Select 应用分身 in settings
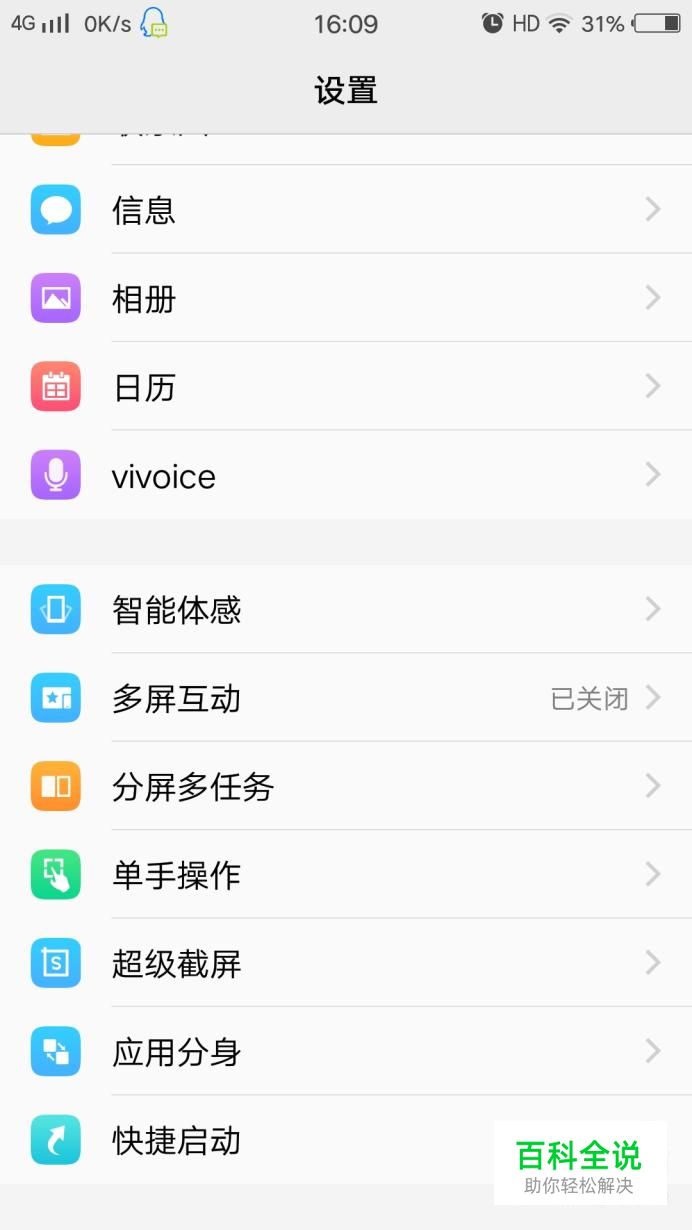Screen dimensions: 692x1230 pyautogui.click(x=345, y=1052)
